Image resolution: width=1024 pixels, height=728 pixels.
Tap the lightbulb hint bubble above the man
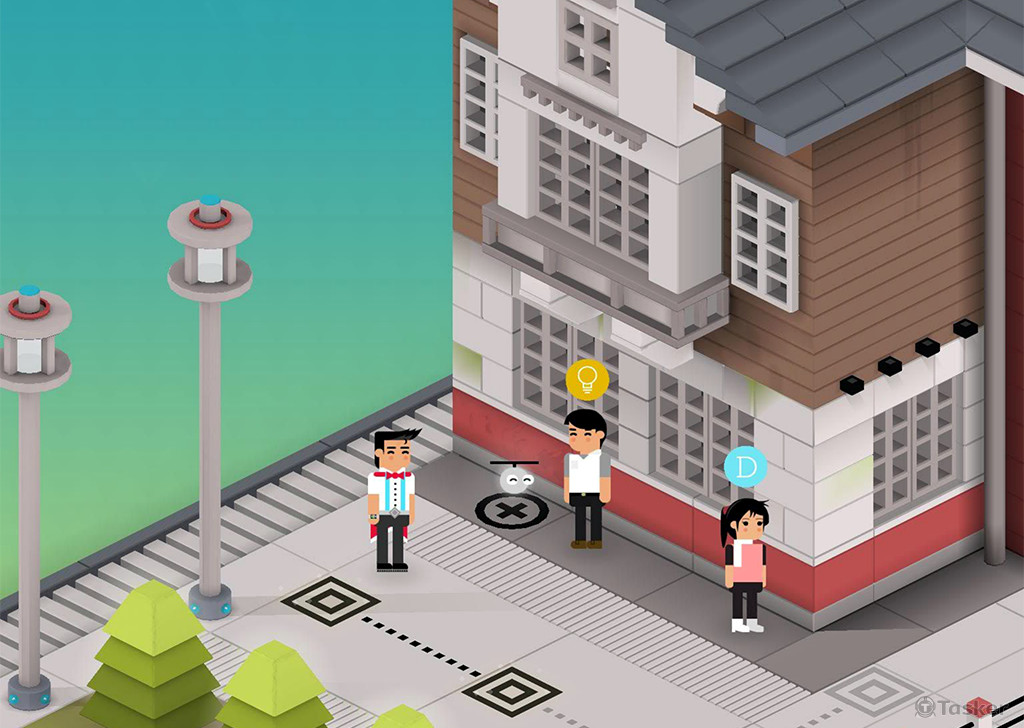tap(587, 379)
